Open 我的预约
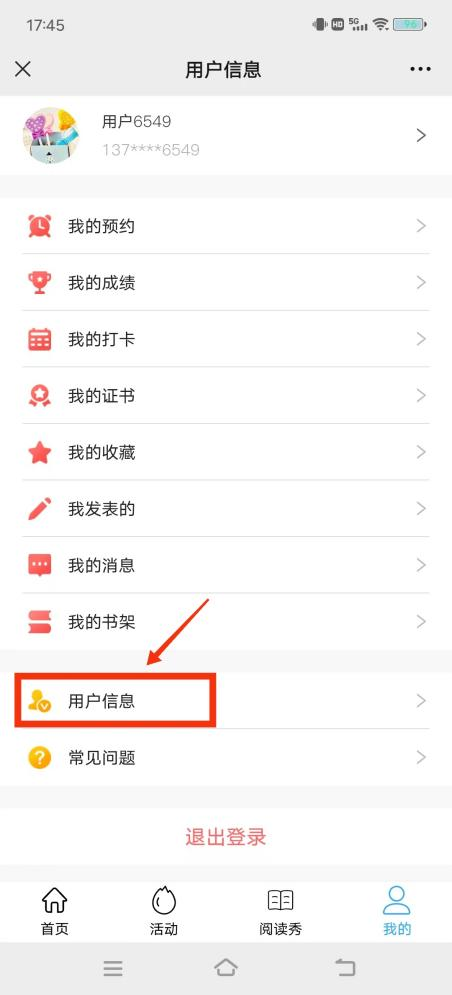 226,226
